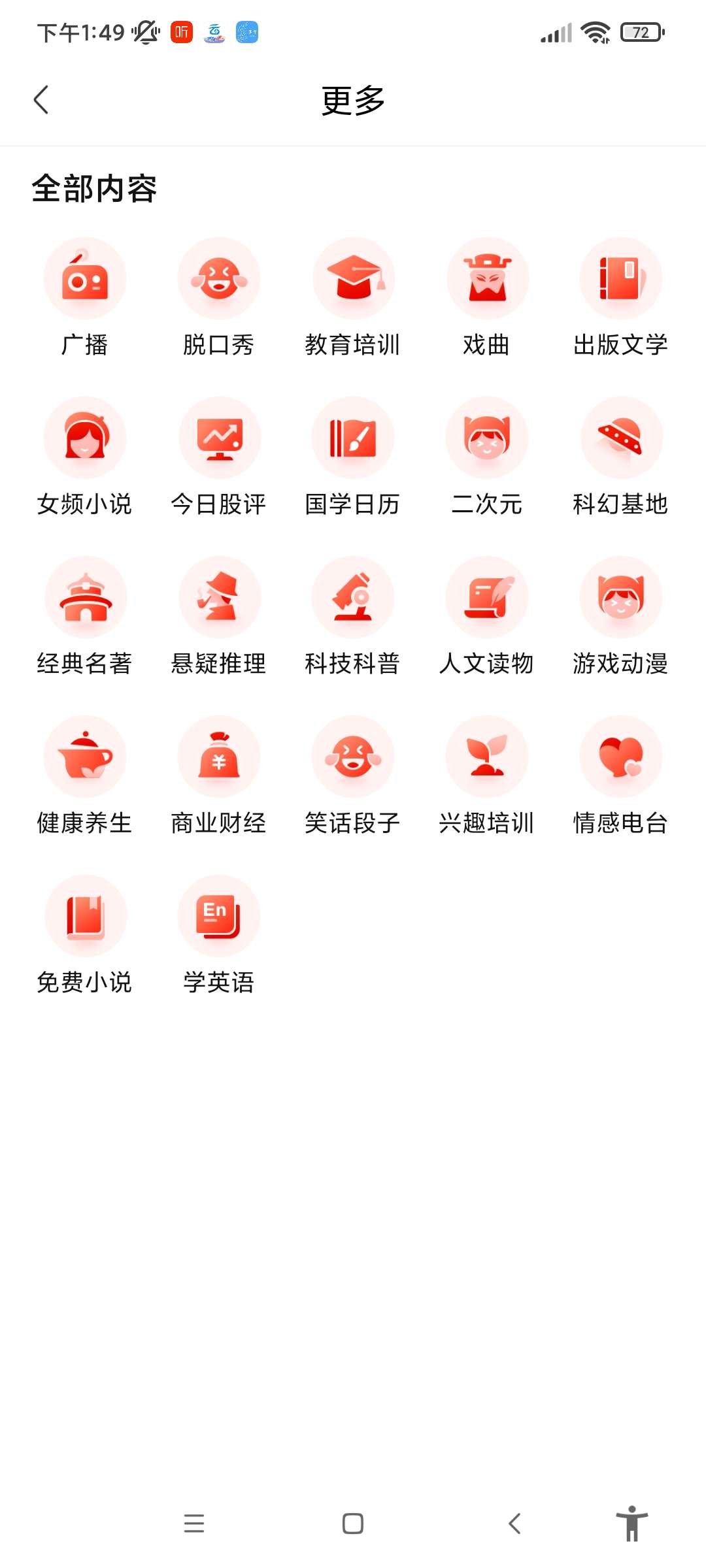Browse 经典名著 category
Screen dimensions: 706x1568
[x=85, y=598]
